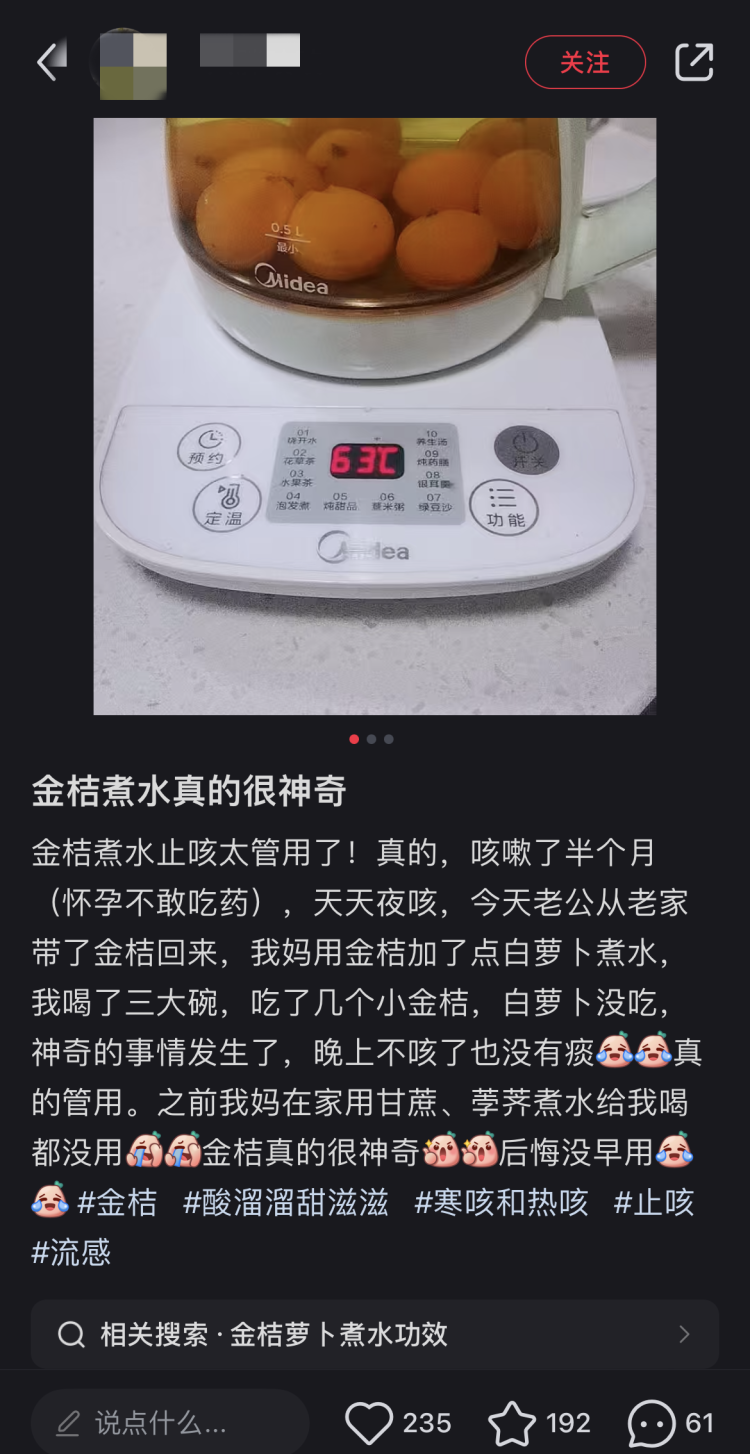Open hashtag #止咳
750x1454 pixels.
pos(654,1202)
